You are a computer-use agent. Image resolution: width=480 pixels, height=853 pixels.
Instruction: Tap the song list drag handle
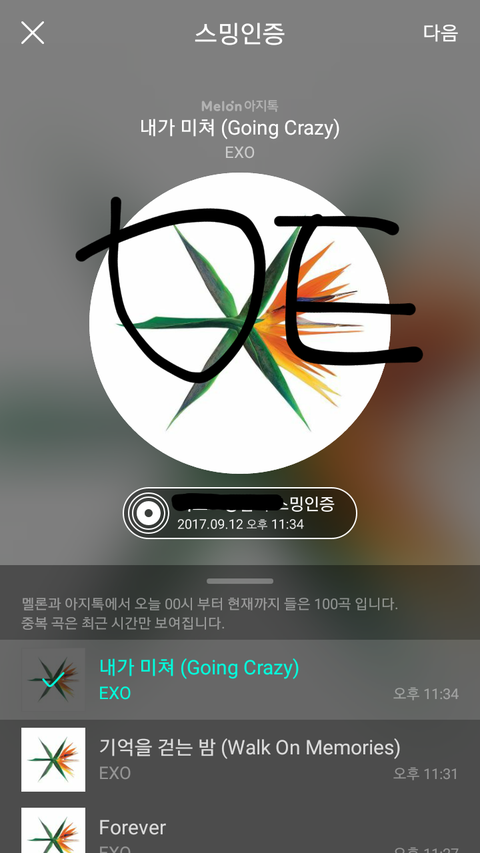(240, 581)
